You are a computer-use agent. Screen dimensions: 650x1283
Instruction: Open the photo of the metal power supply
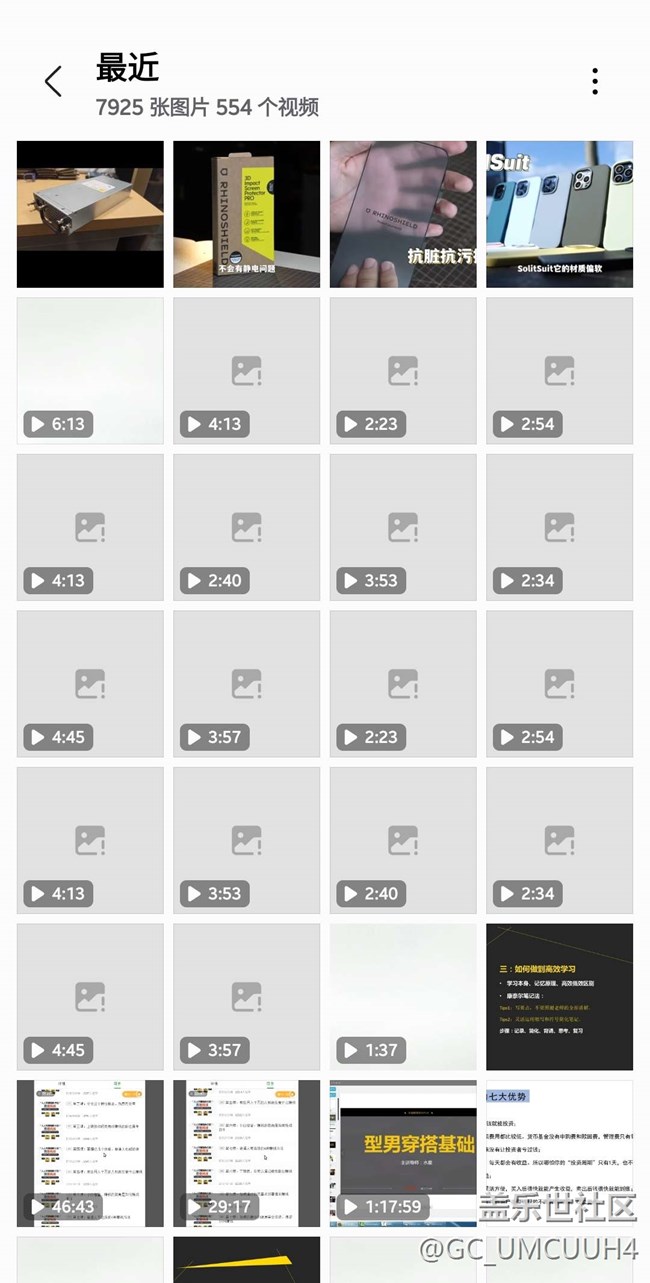90,214
